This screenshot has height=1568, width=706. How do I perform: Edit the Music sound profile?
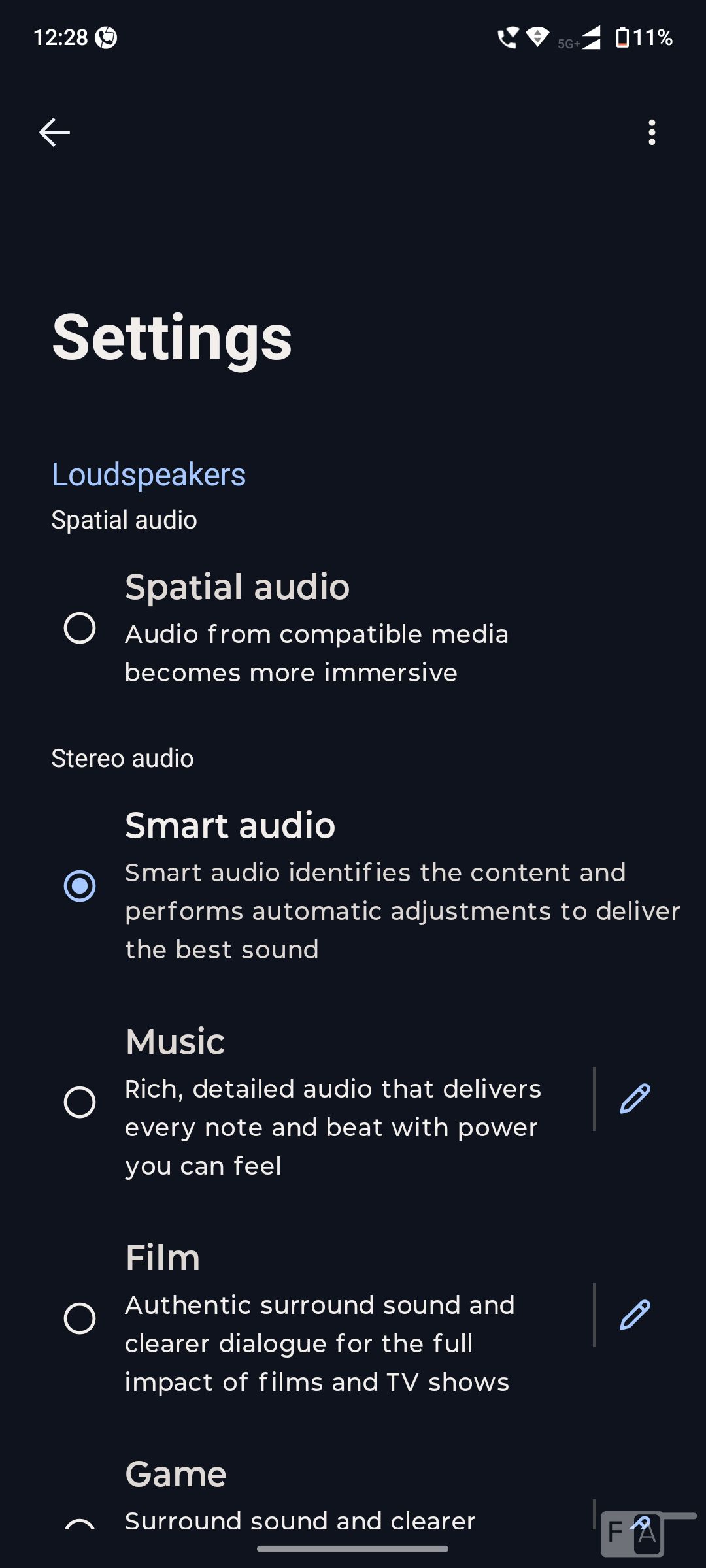(x=635, y=1098)
